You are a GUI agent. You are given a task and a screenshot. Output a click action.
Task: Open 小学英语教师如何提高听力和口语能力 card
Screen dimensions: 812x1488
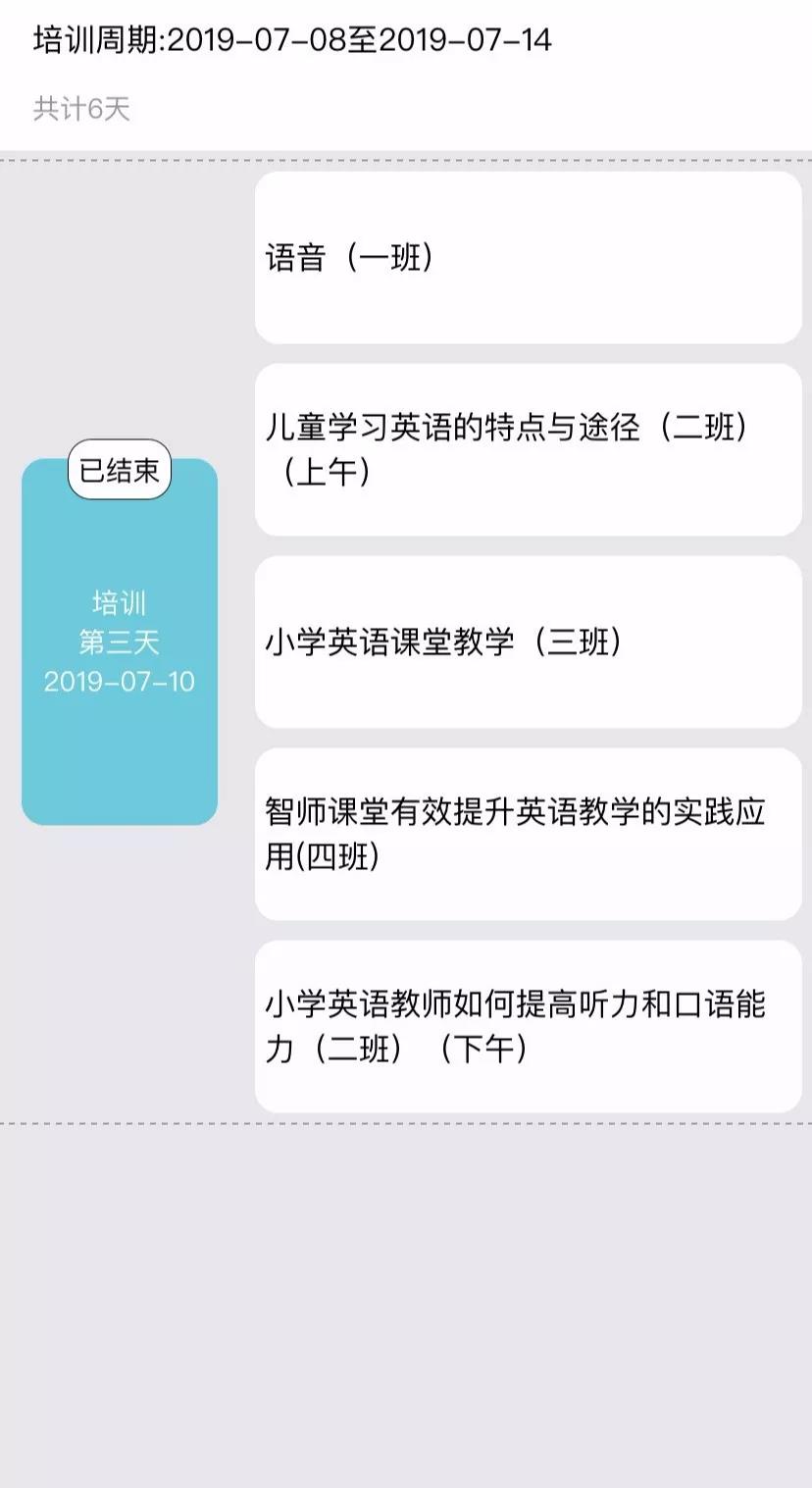tap(529, 1027)
